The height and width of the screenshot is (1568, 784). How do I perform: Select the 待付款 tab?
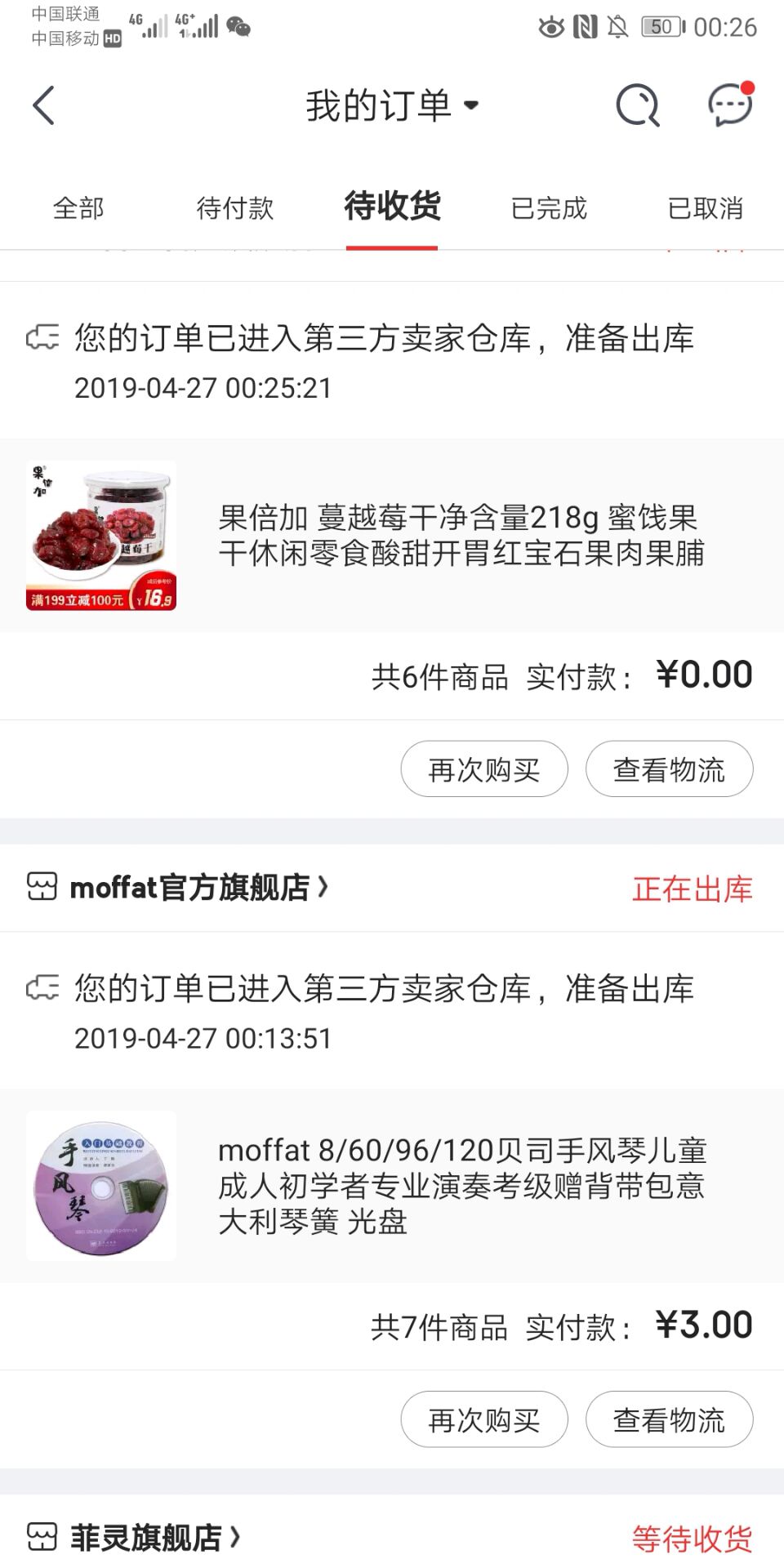pos(236,209)
